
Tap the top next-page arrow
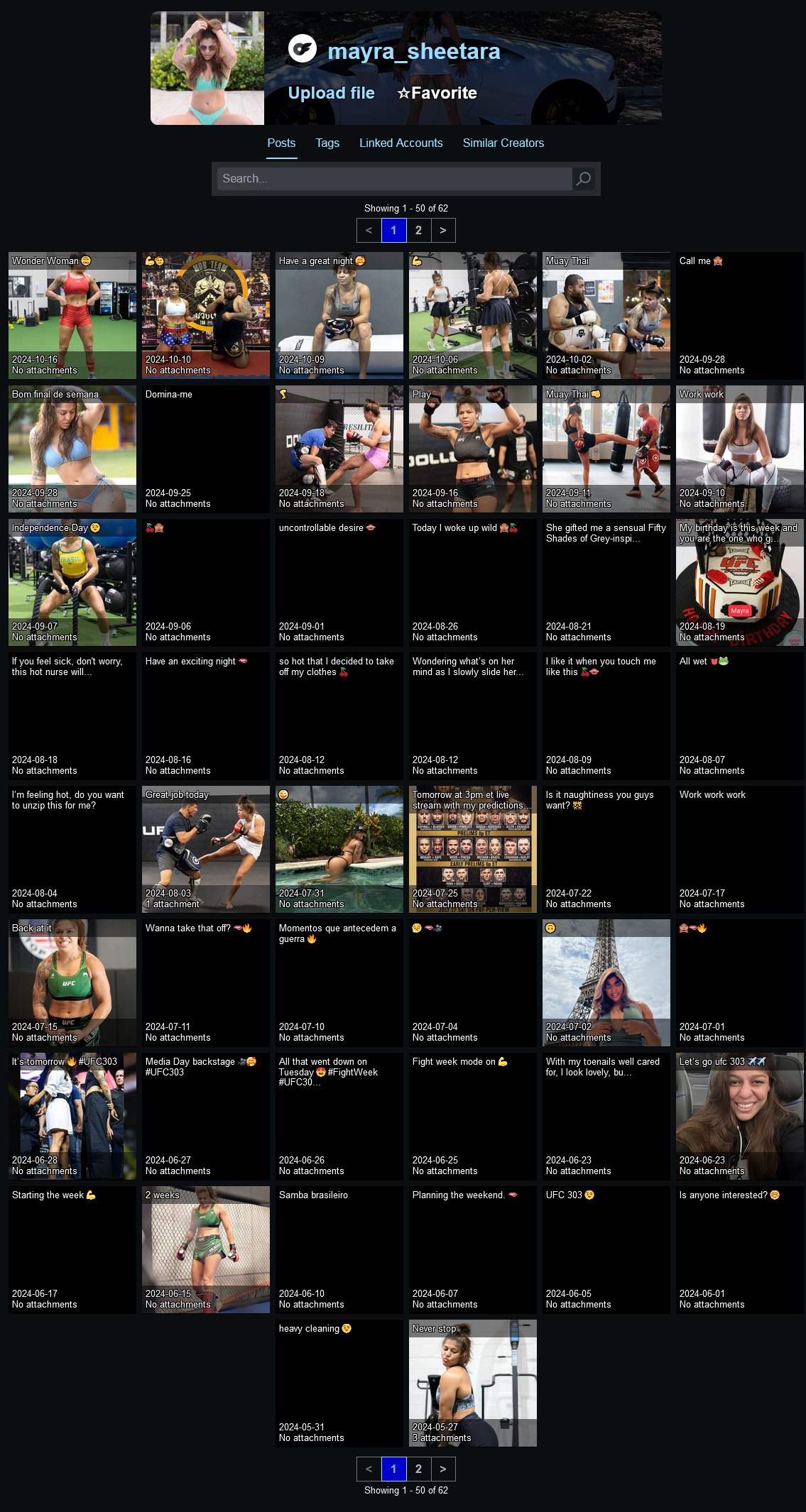pos(443,230)
